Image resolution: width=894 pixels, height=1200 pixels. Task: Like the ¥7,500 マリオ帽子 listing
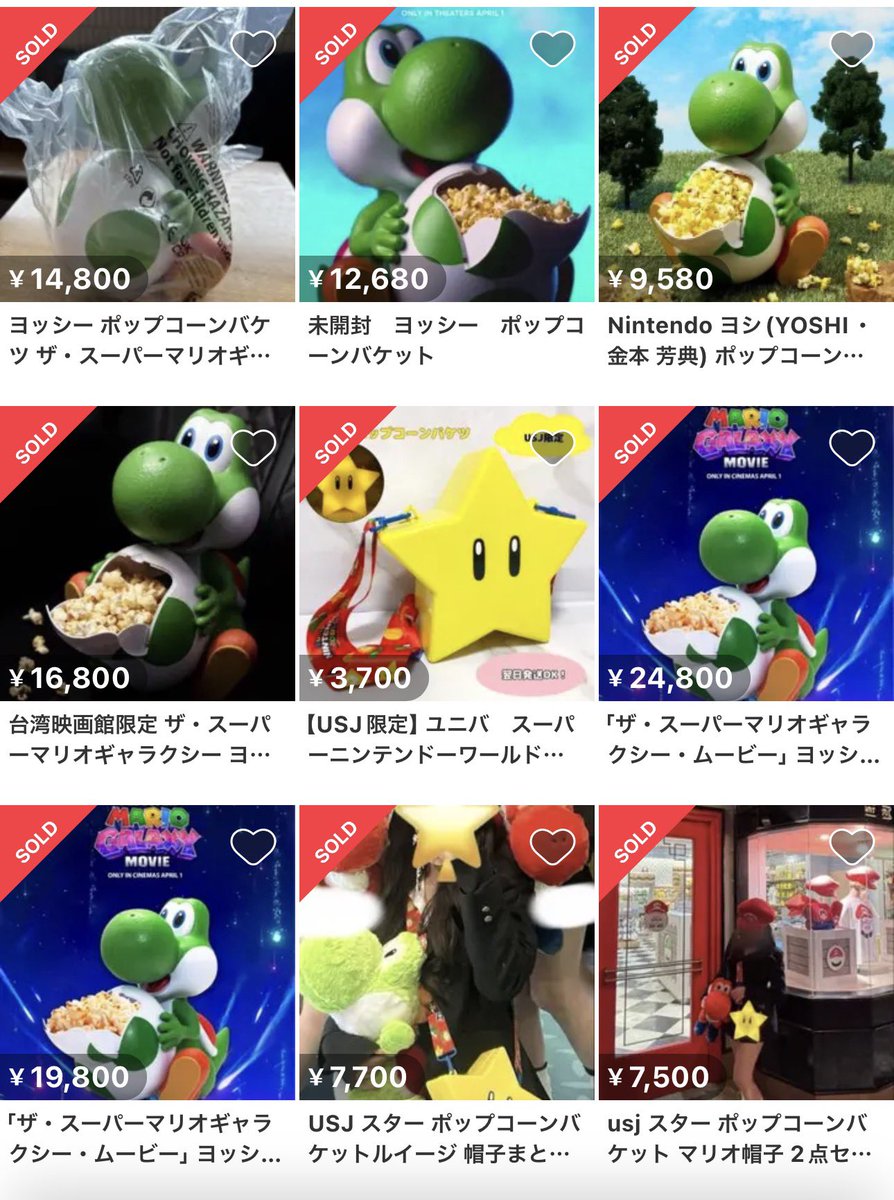(x=852, y=847)
